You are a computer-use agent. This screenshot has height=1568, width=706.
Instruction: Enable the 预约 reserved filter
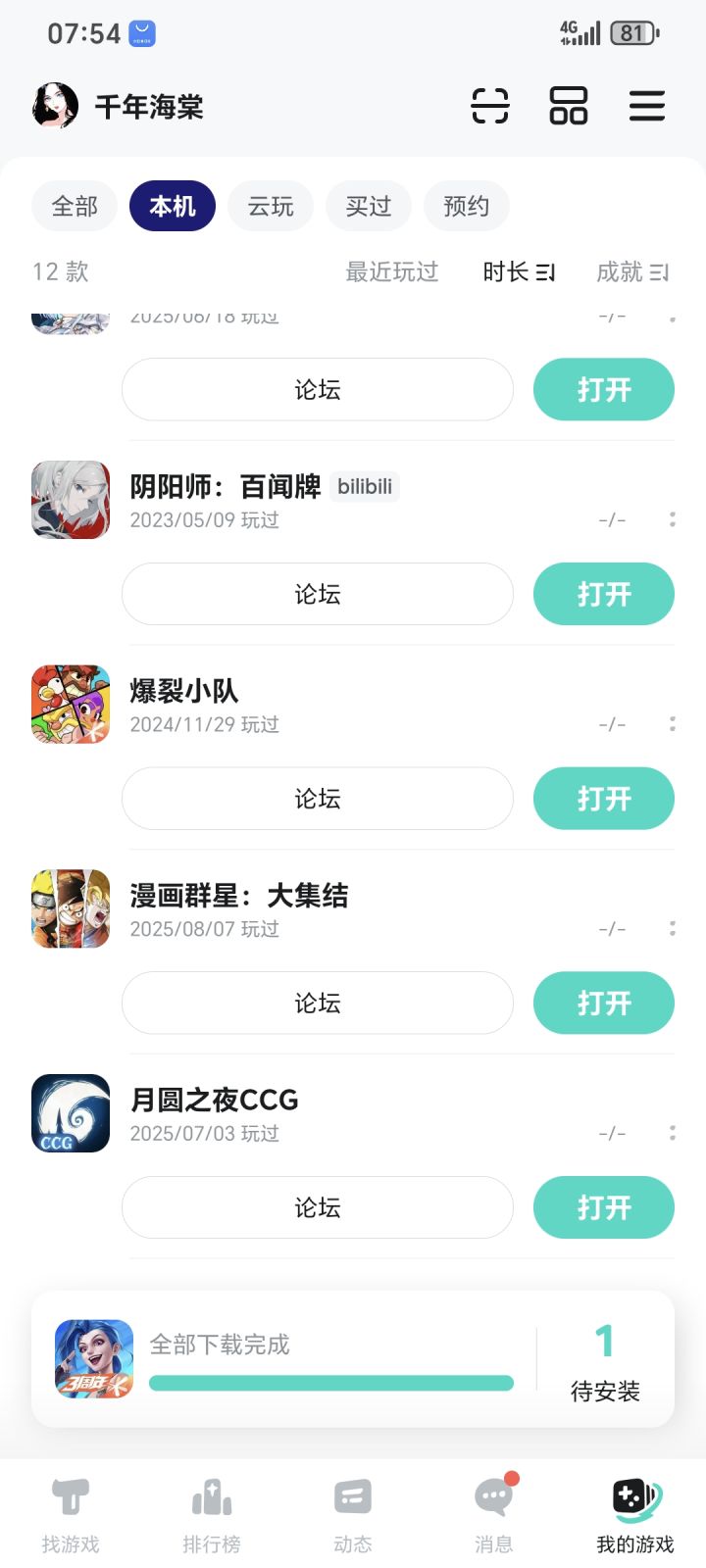(466, 206)
